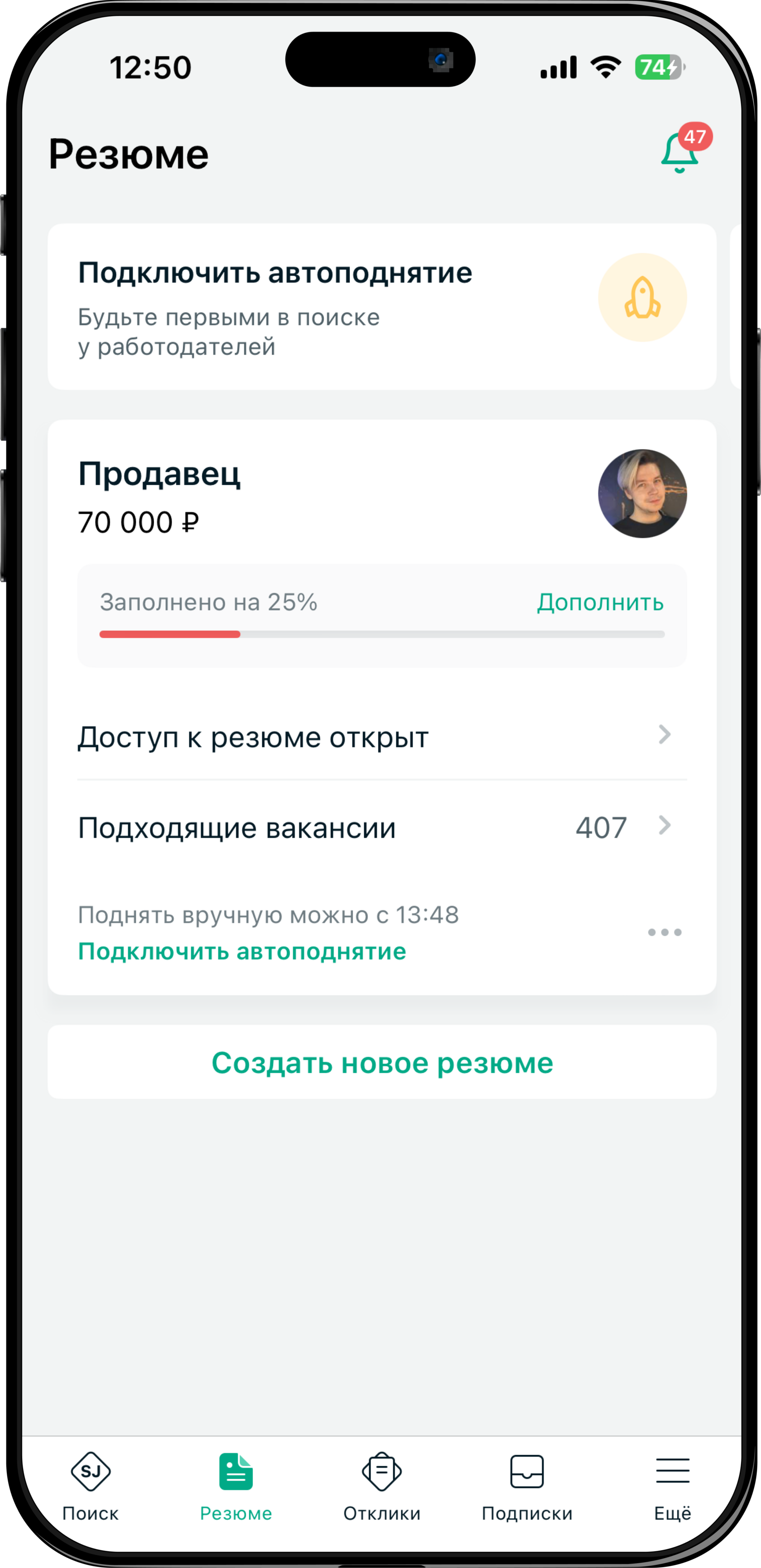This screenshot has width=761, height=1568.
Task: Select the Резюме tab
Action: (x=236, y=1485)
